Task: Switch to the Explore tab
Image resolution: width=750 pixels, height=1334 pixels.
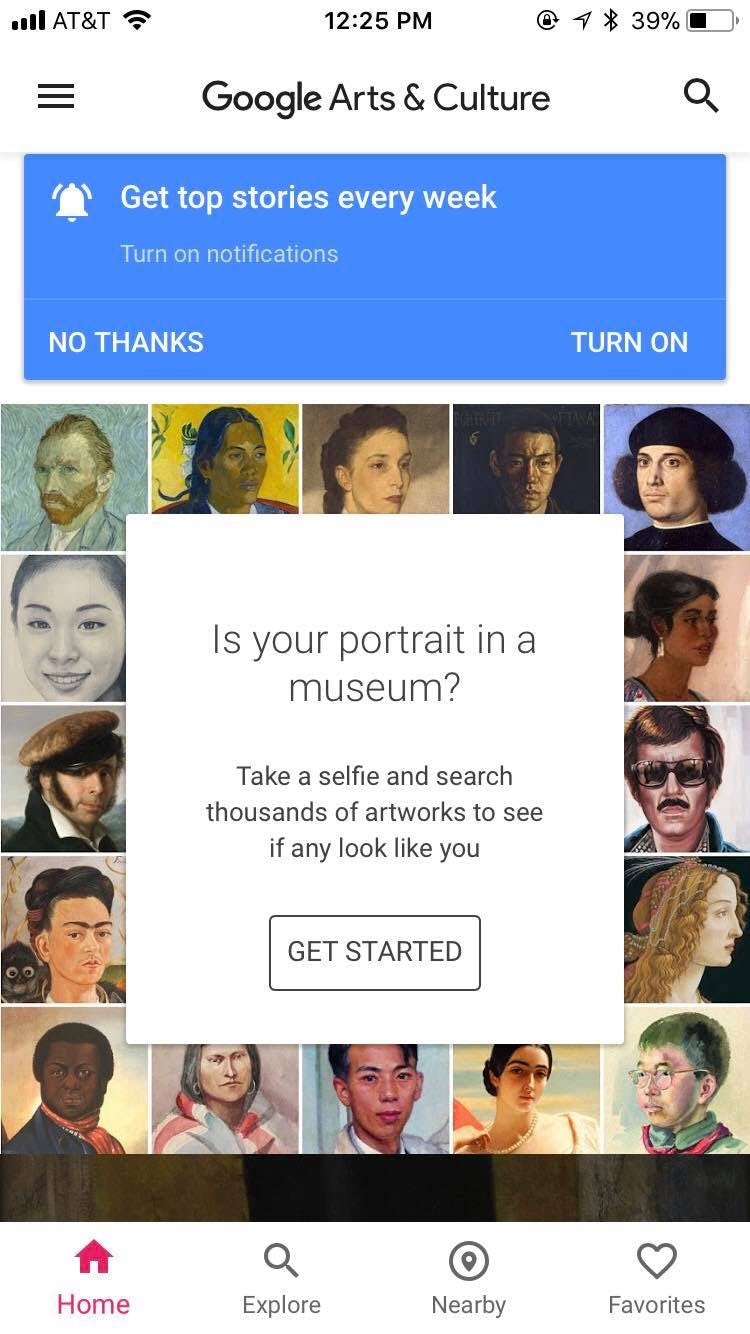Action: 281,1279
